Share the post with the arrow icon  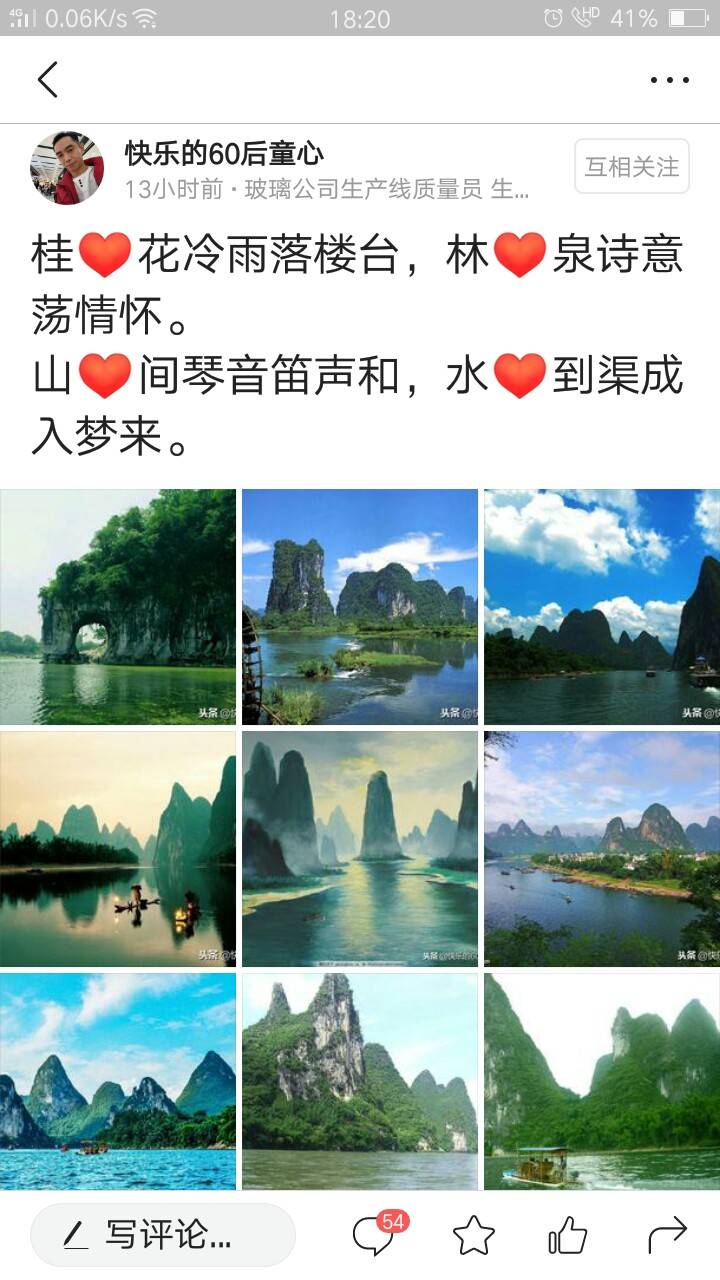click(x=667, y=1235)
